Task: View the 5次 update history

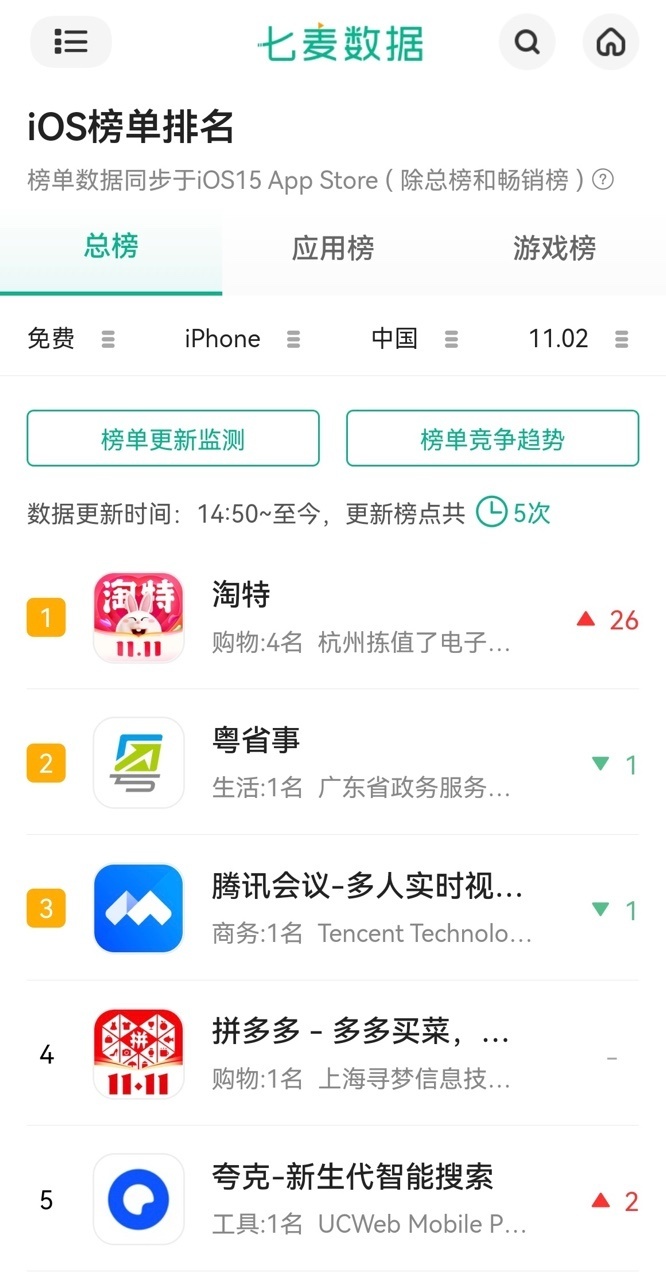Action: point(513,513)
